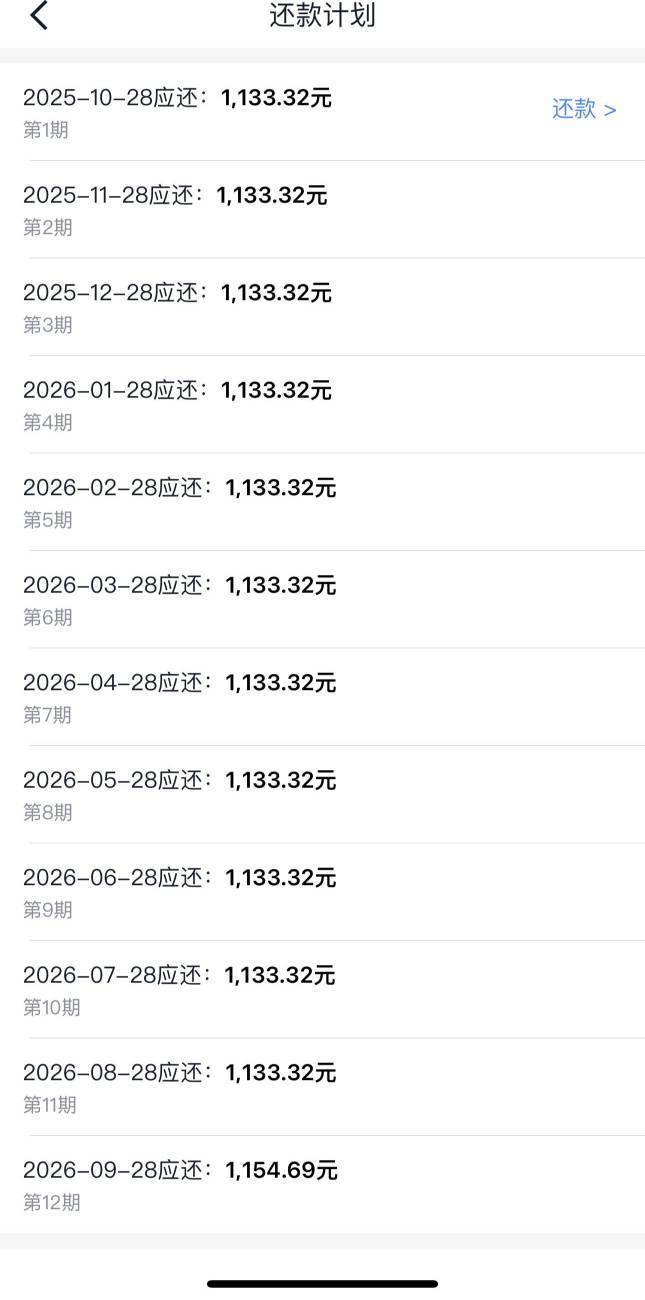Tap 还款 for the first installment

click(x=584, y=109)
